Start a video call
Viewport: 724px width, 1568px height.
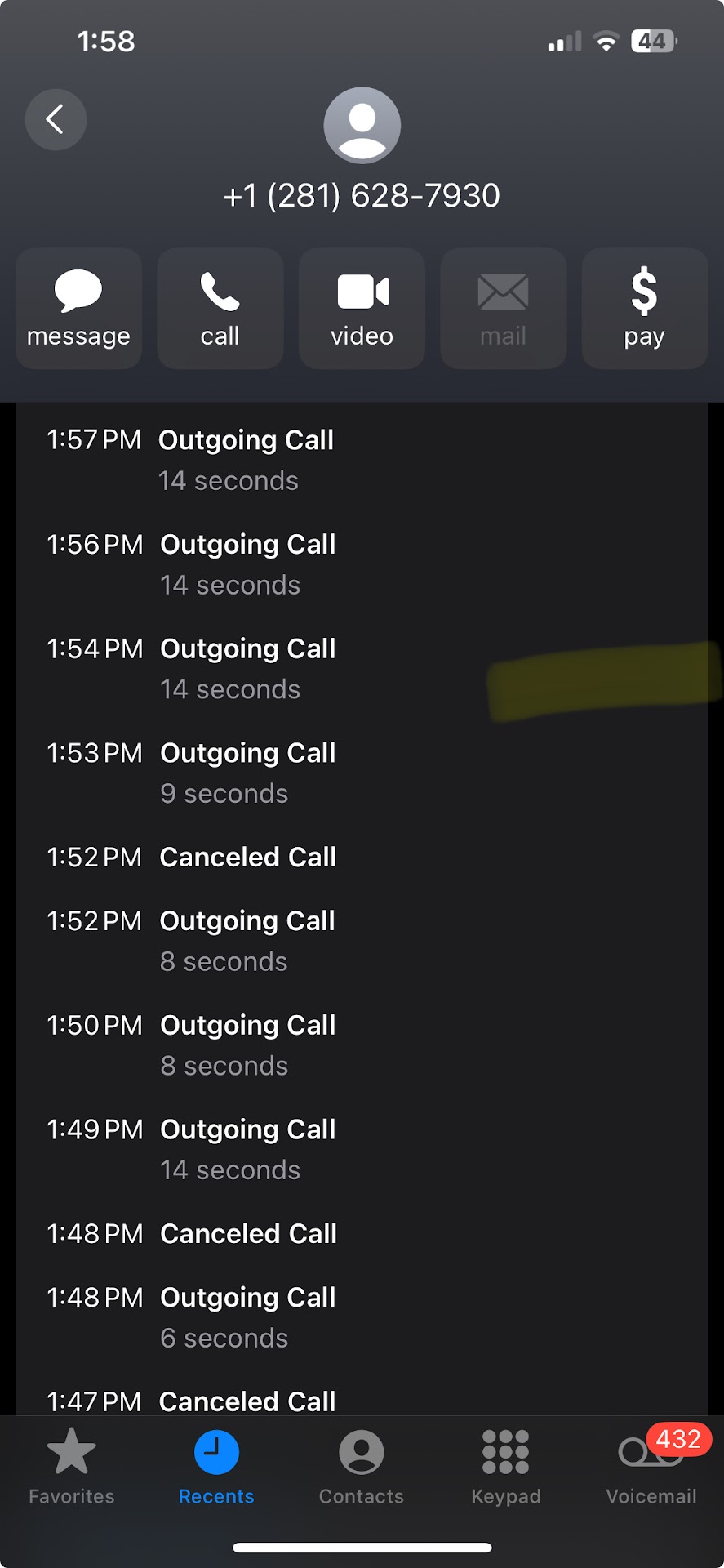click(x=362, y=309)
